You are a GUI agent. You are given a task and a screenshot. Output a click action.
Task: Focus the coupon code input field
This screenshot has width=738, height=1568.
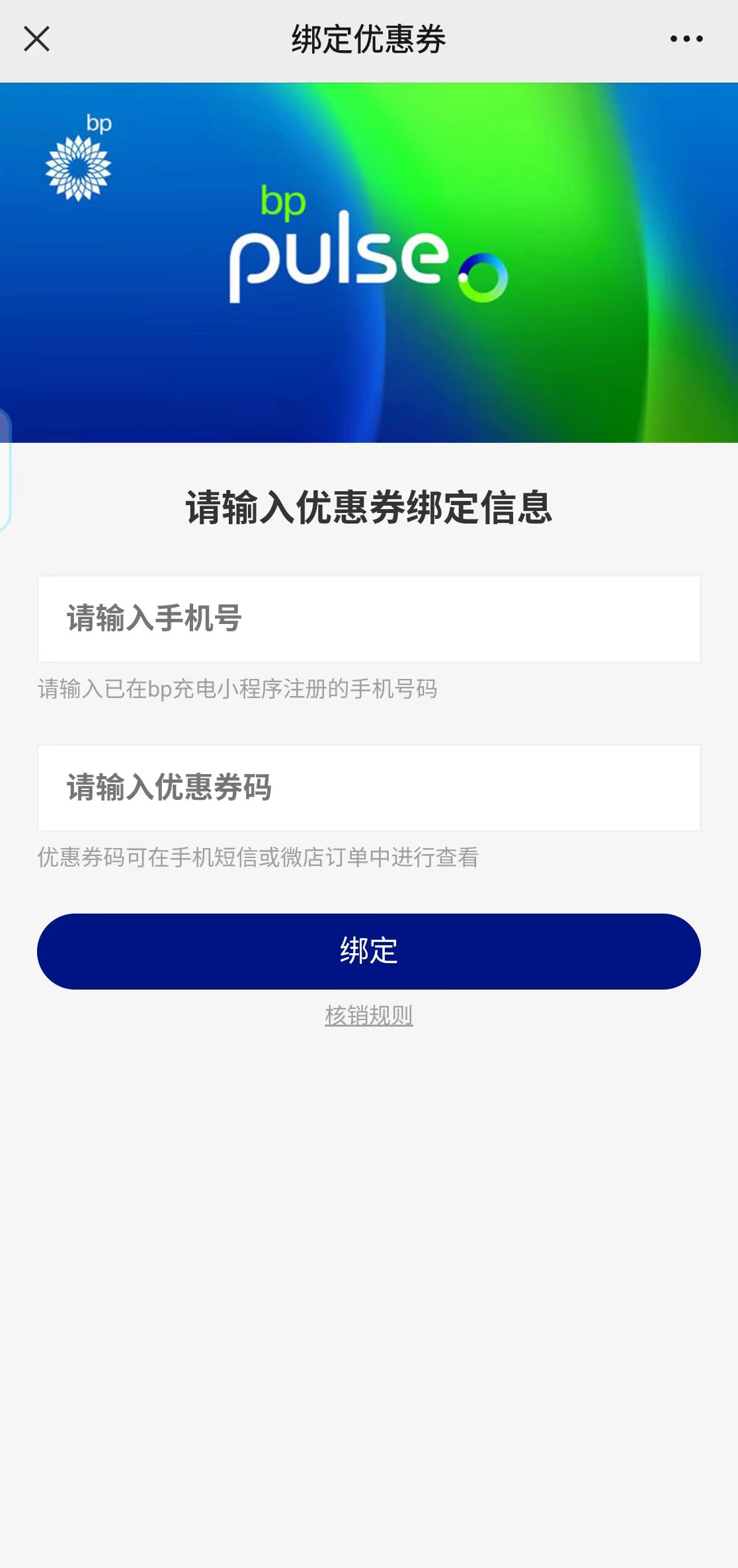(x=368, y=787)
